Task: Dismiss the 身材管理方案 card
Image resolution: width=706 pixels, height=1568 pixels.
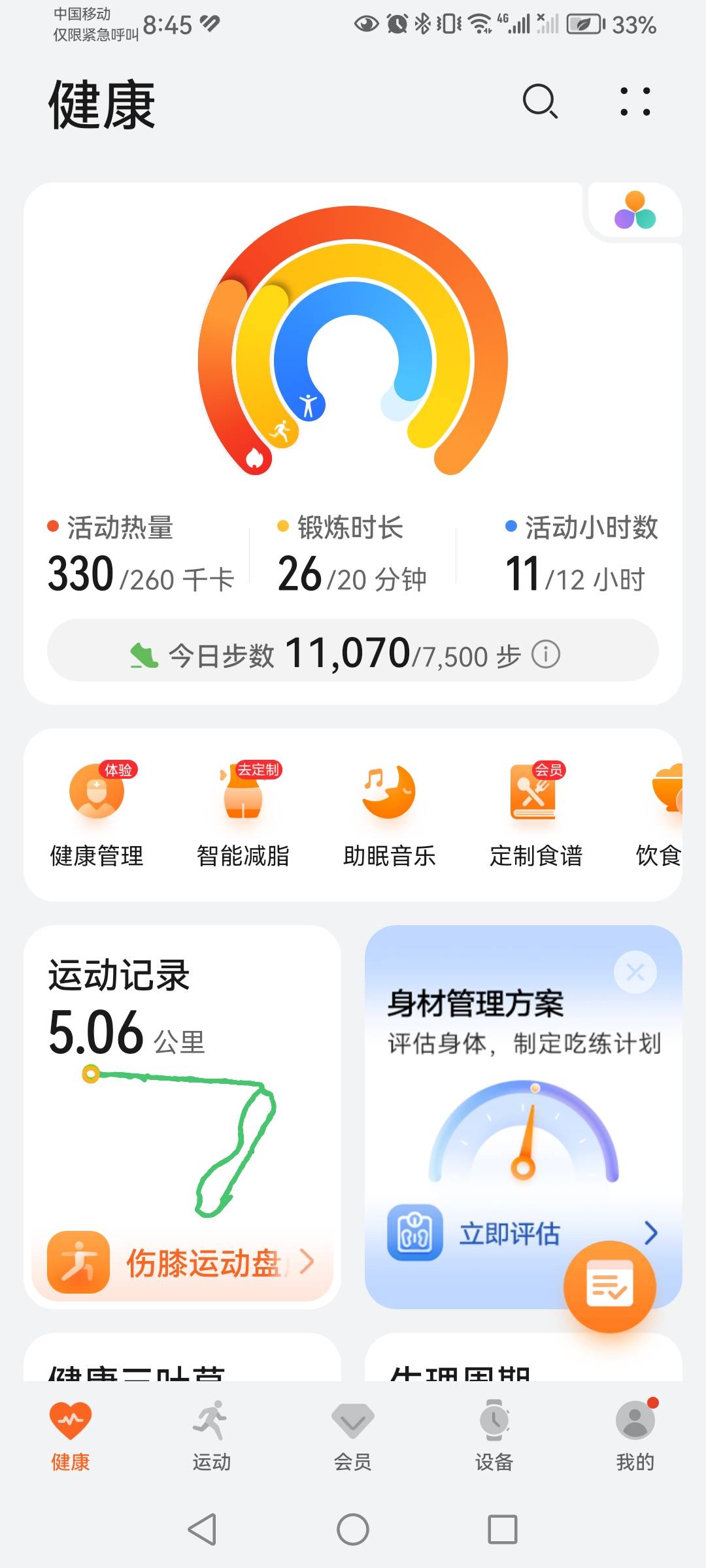Action: (x=633, y=972)
